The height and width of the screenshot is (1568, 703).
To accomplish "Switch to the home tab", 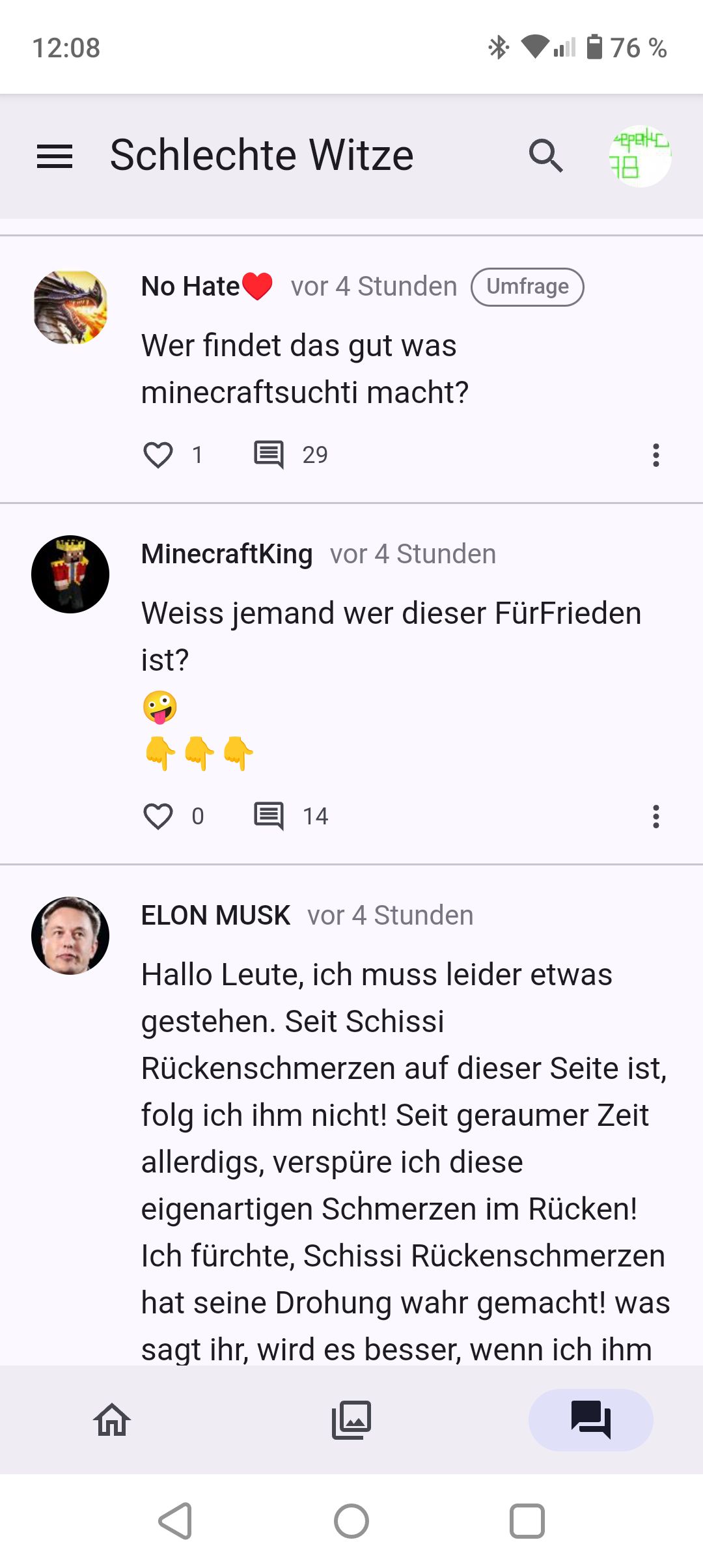I will pos(112,1420).
